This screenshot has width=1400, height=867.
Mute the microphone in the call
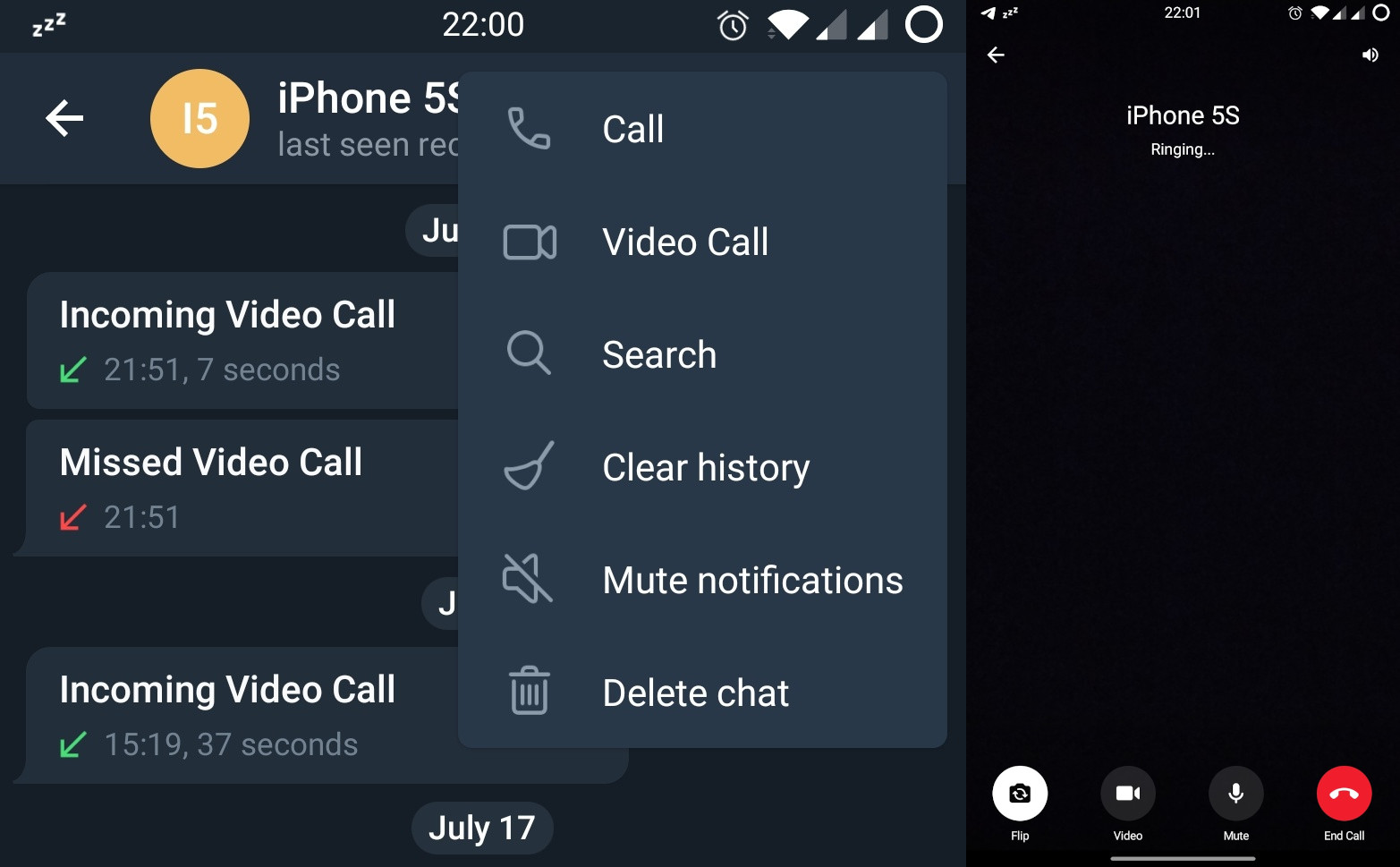coord(1236,794)
